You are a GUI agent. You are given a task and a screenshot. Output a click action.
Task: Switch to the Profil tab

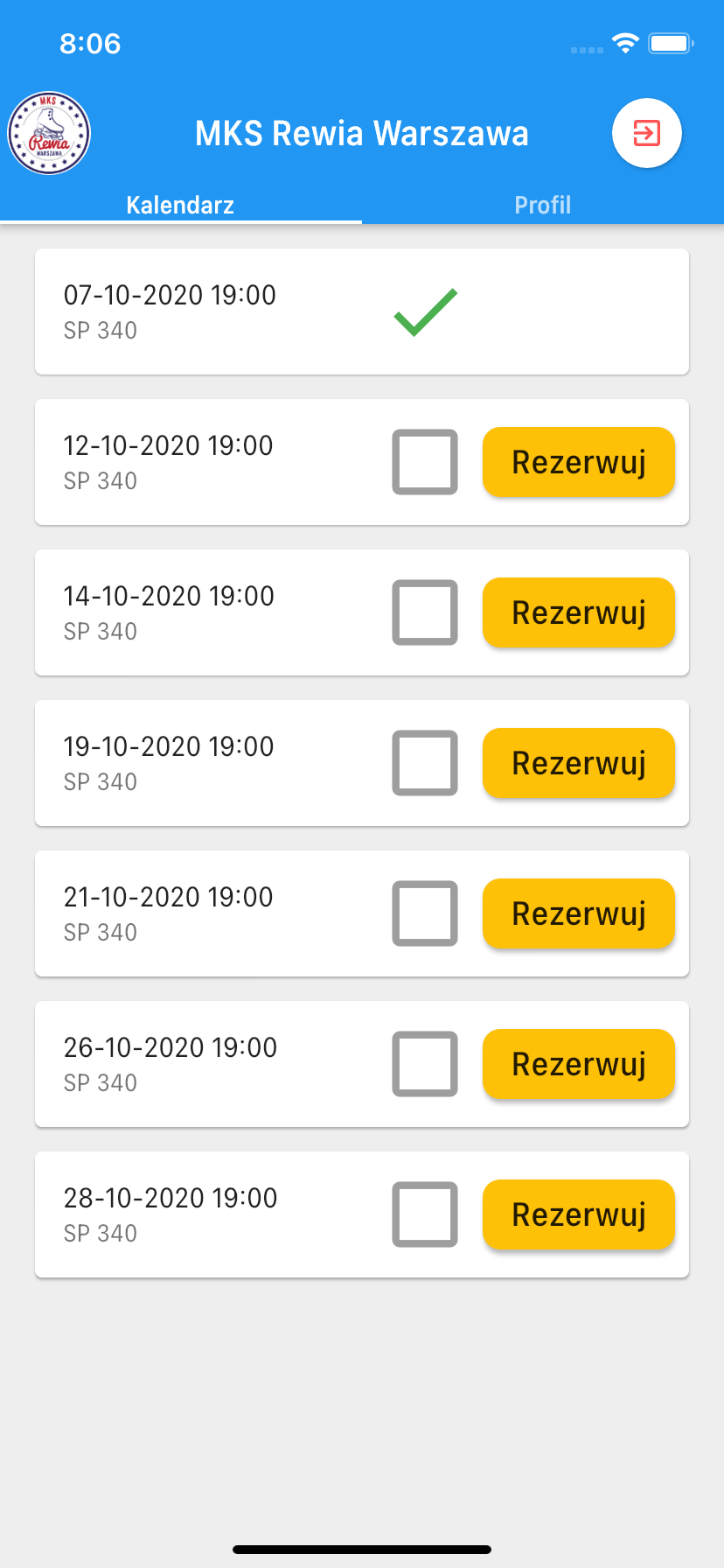coord(542,205)
